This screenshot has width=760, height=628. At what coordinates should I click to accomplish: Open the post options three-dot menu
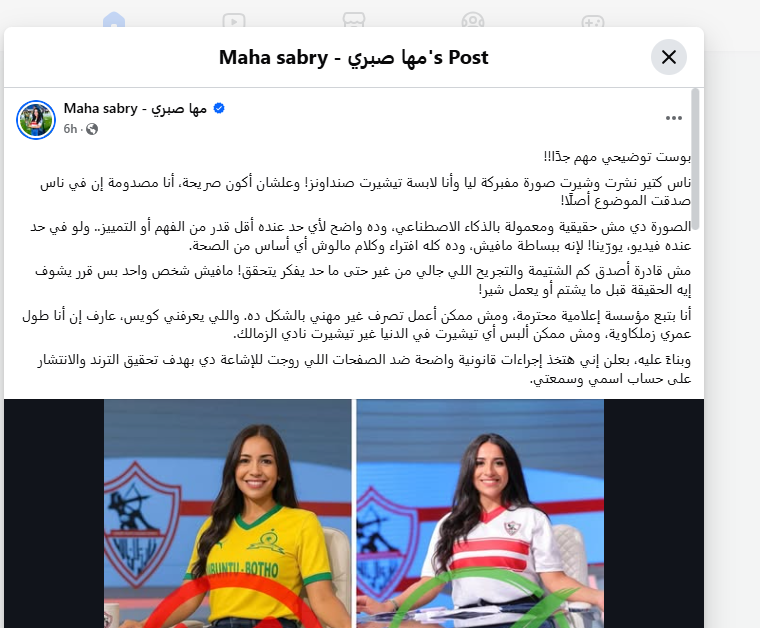(674, 118)
